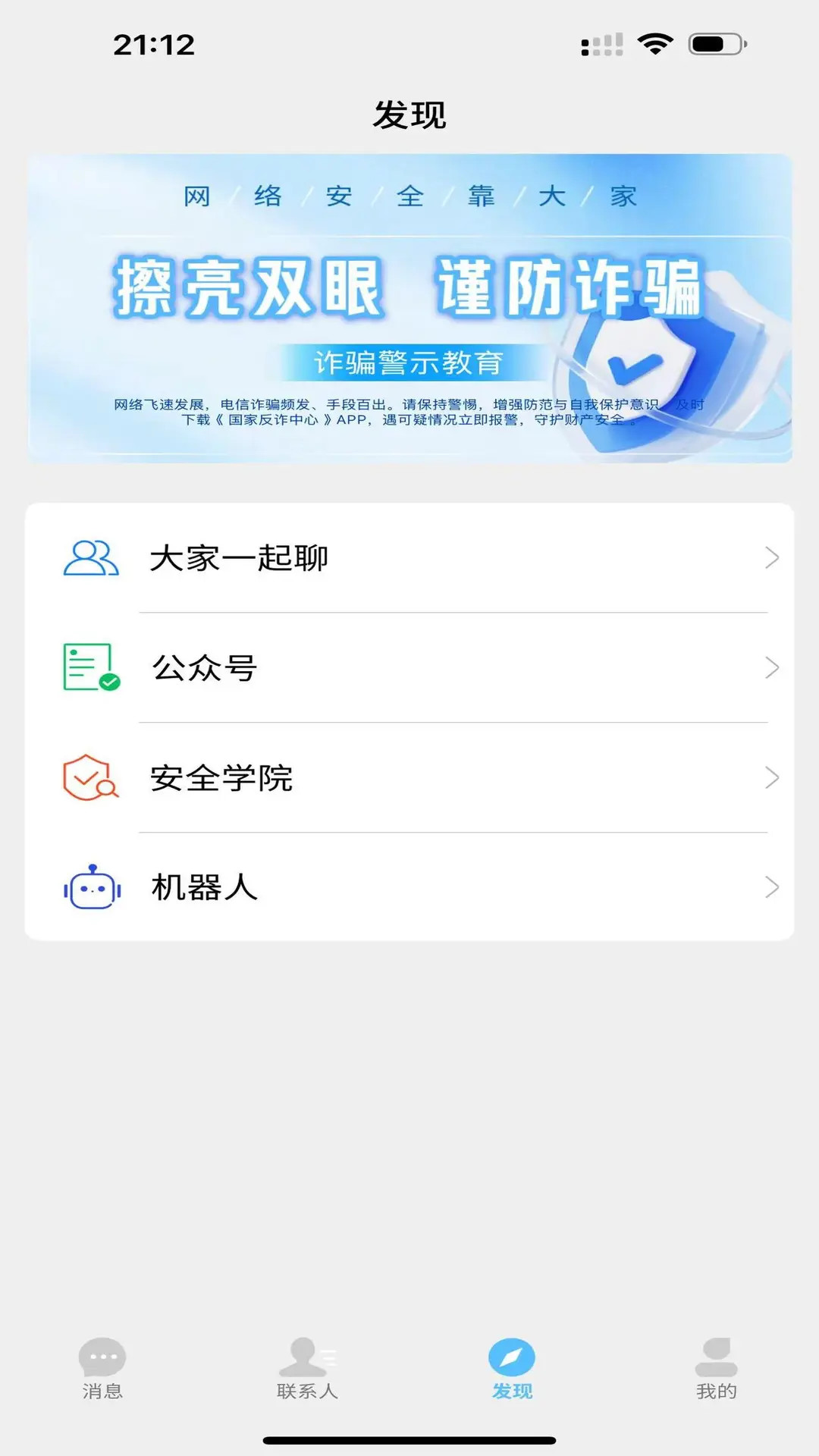Screen dimensions: 819x1456
Task: Expand the 安全学院 row arrow
Action: coord(773,777)
